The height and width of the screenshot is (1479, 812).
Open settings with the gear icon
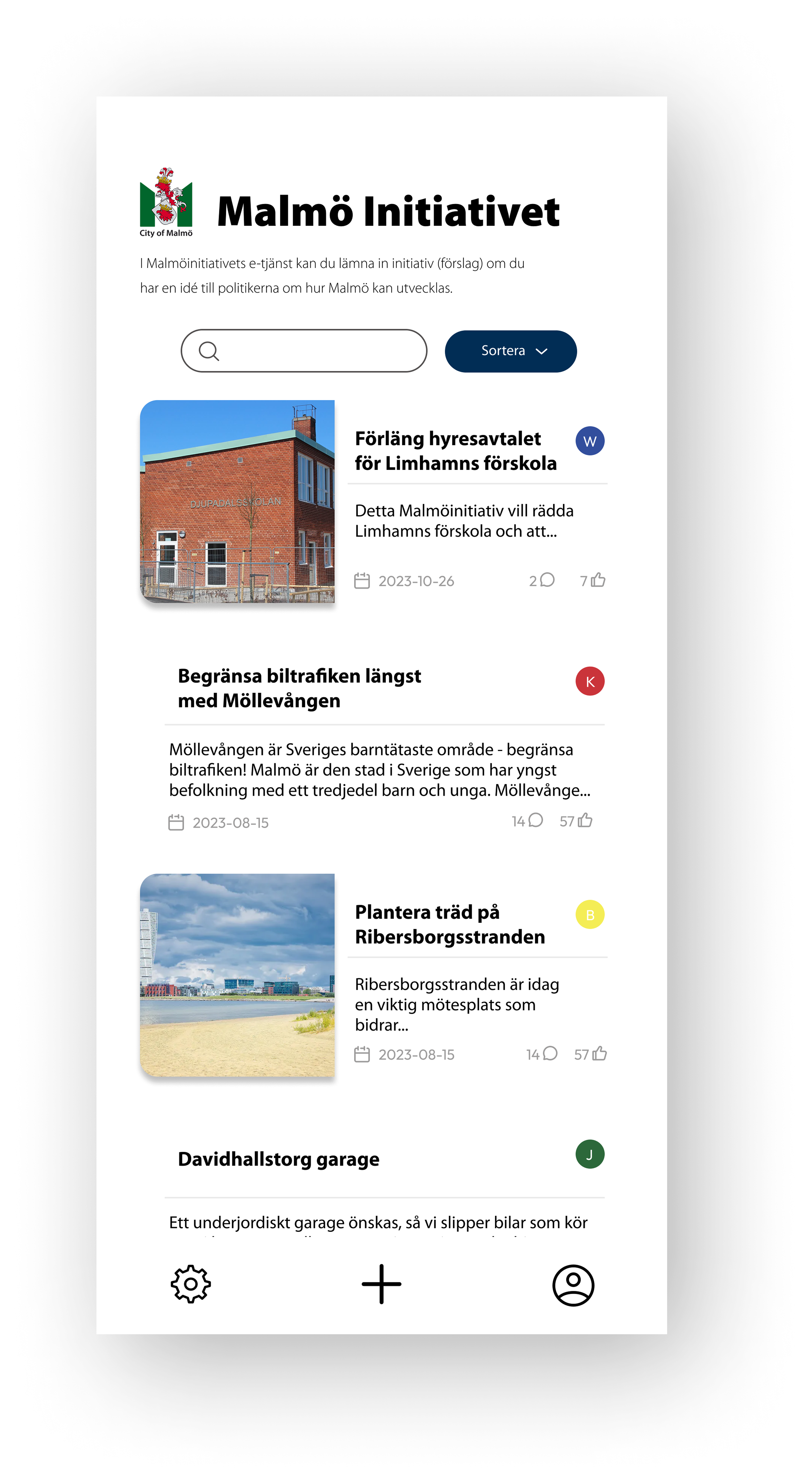(x=191, y=1284)
